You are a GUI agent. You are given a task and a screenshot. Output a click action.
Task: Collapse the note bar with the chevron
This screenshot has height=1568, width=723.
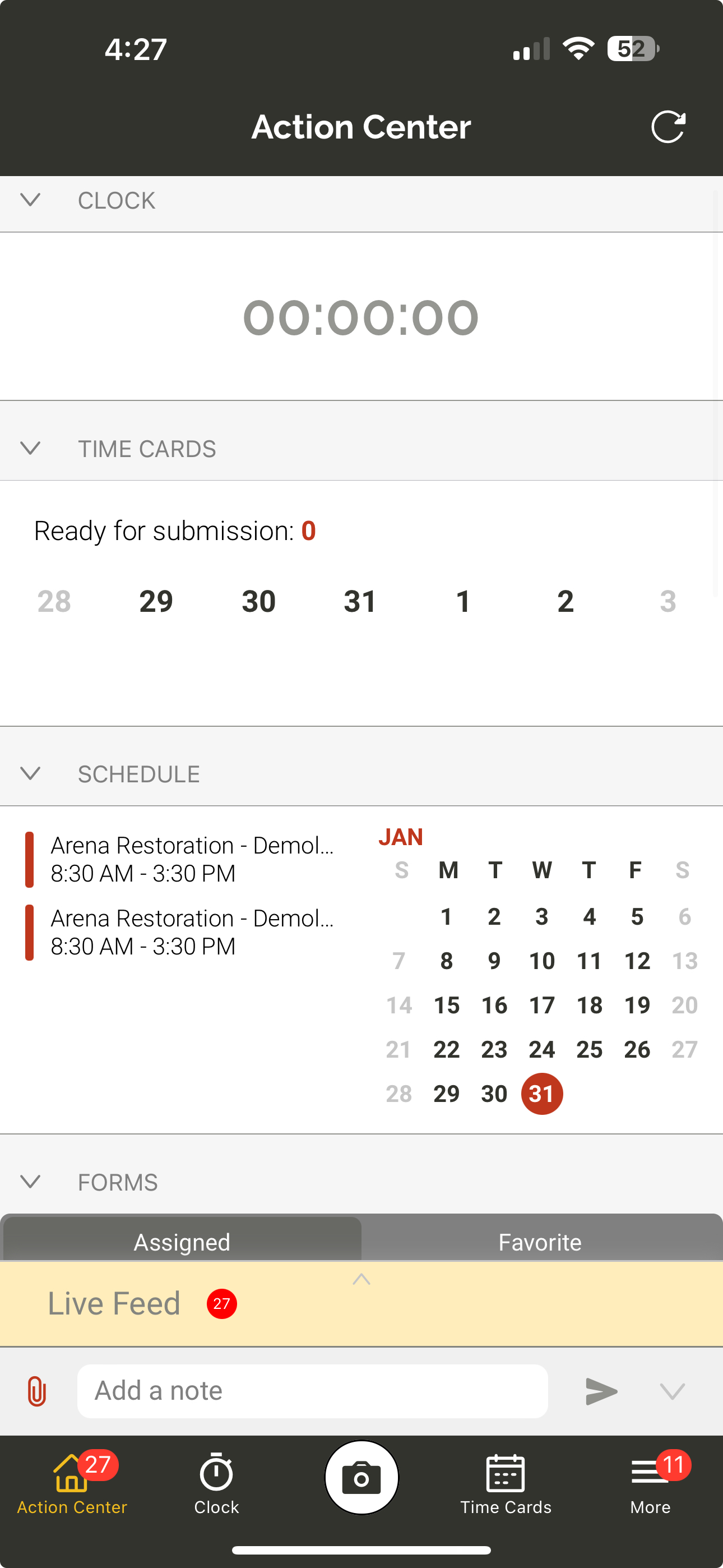coord(673,1391)
